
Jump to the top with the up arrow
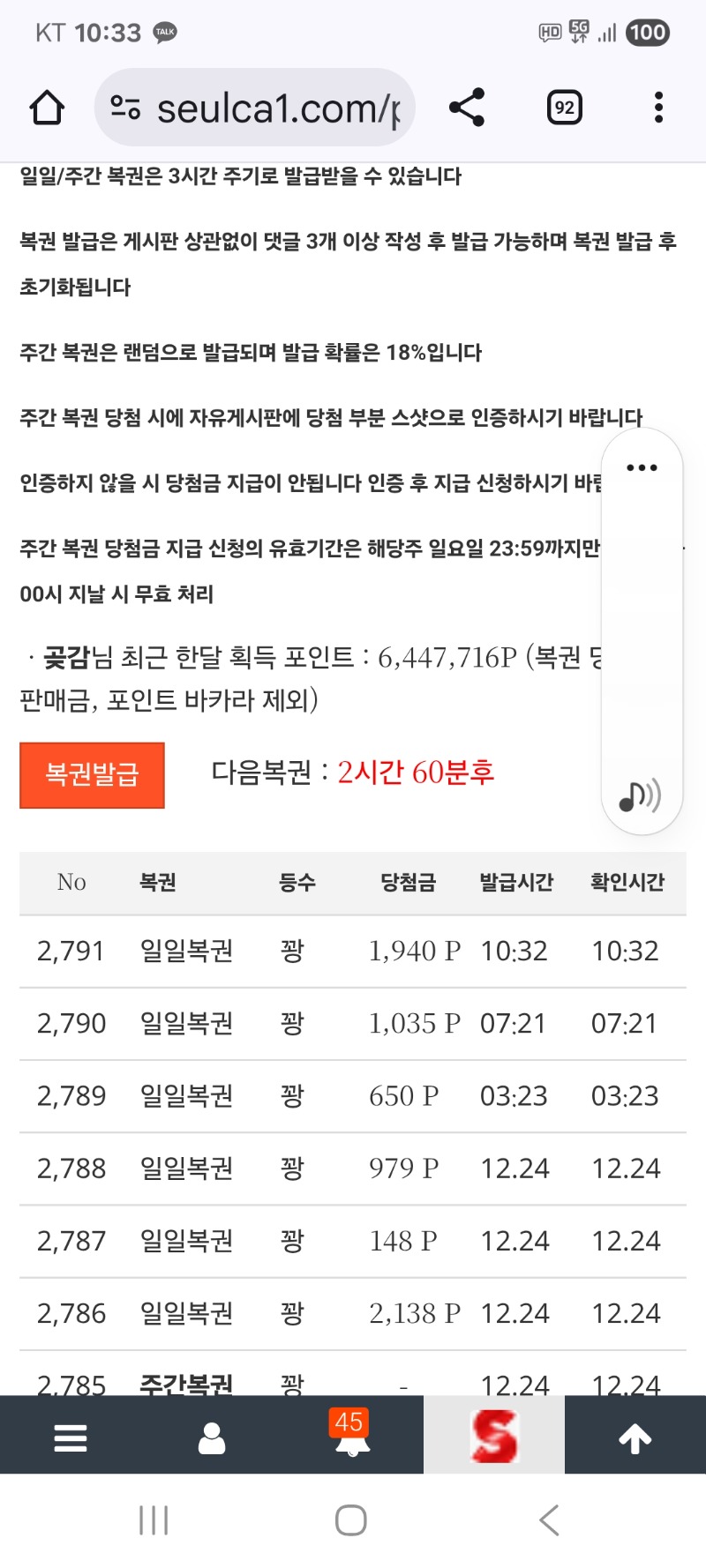click(635, 1437)
